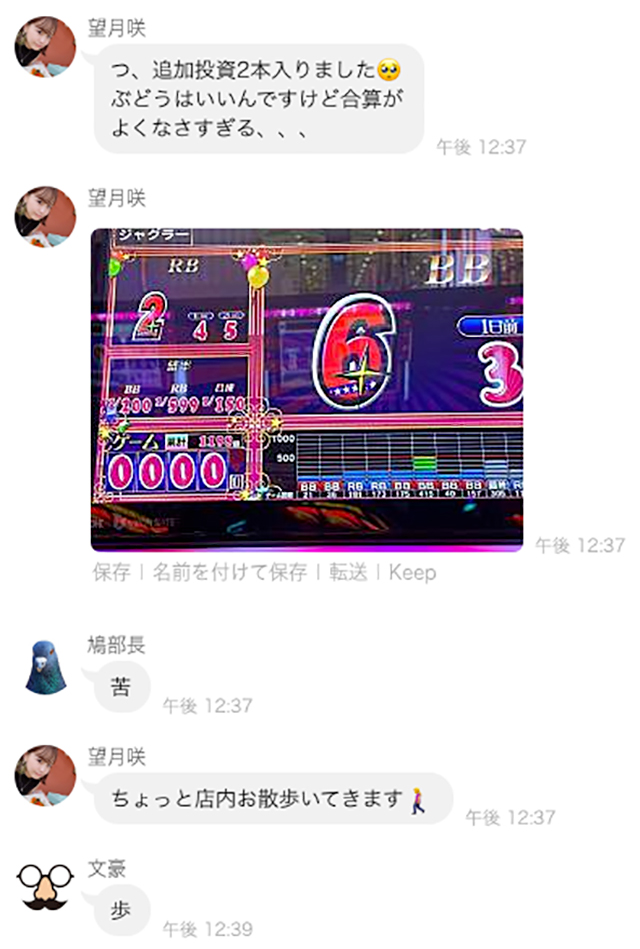640x949 pixels.
Task: Tap 保存 under the photo
Action: coord(111,573)
